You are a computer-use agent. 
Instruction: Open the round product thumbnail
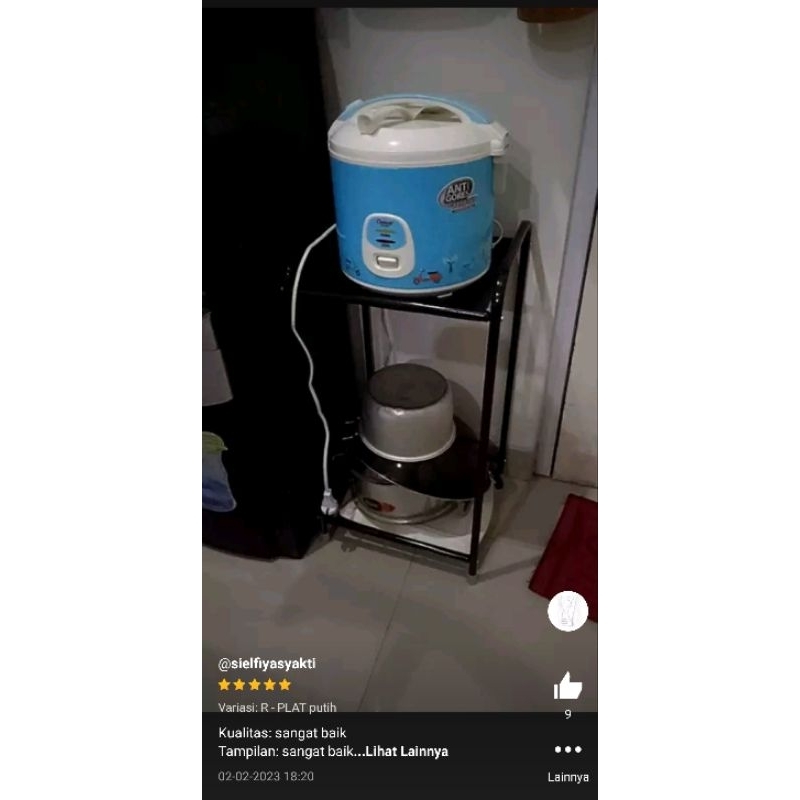[567, 611]
